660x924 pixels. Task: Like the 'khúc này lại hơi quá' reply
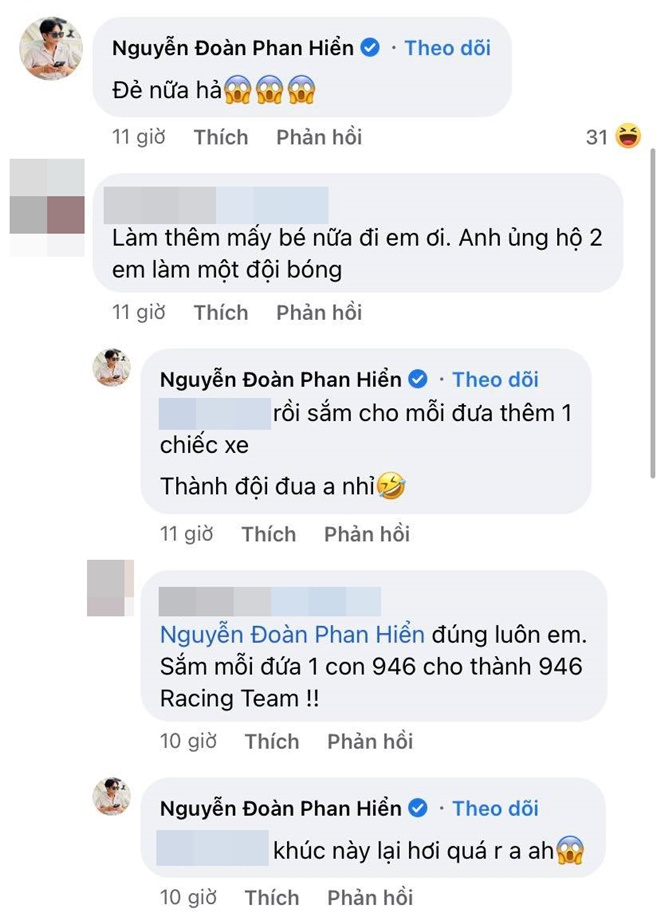pos(271,897)
